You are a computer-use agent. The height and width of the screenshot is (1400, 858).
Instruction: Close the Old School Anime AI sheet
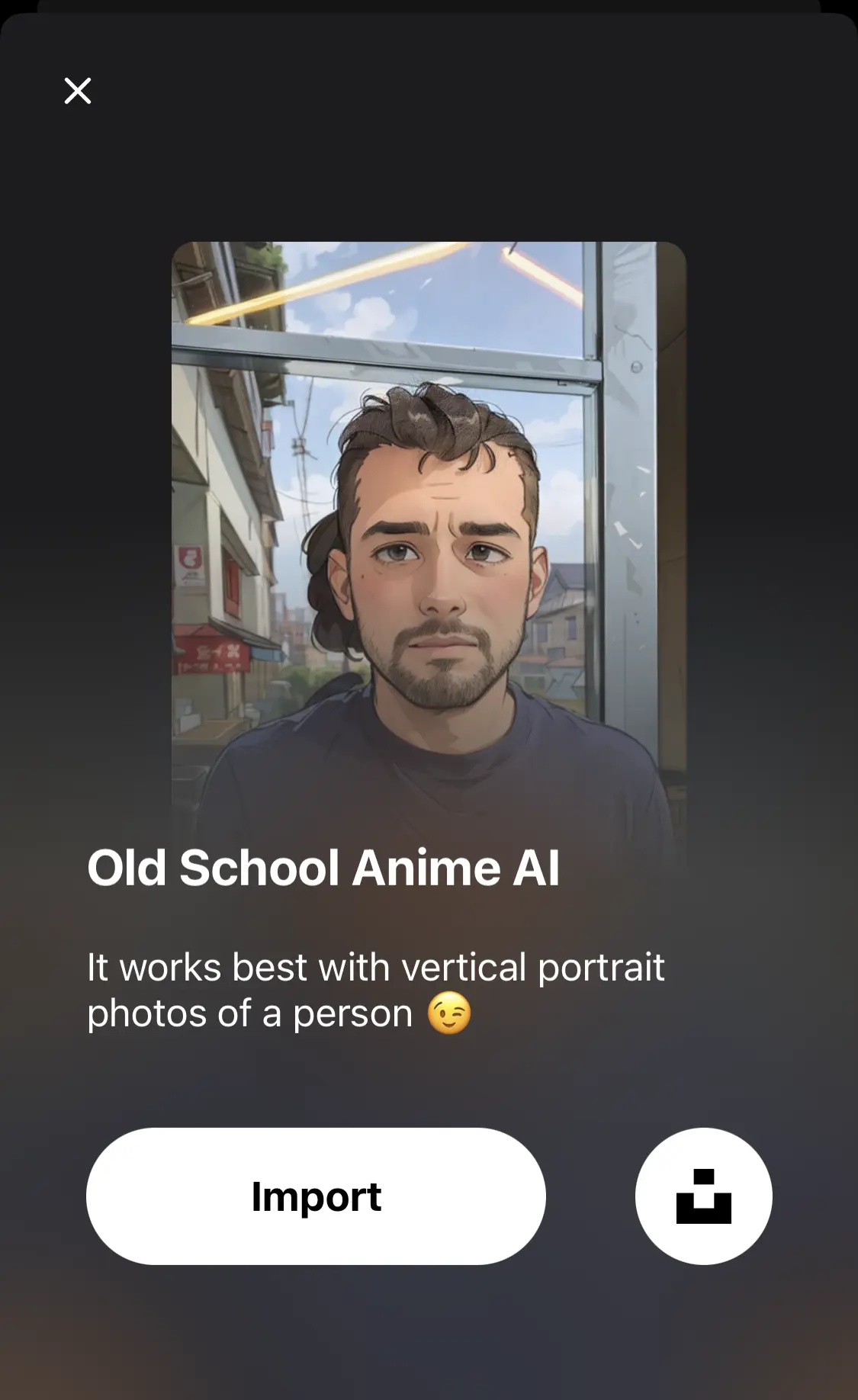[x=78, y=91]
